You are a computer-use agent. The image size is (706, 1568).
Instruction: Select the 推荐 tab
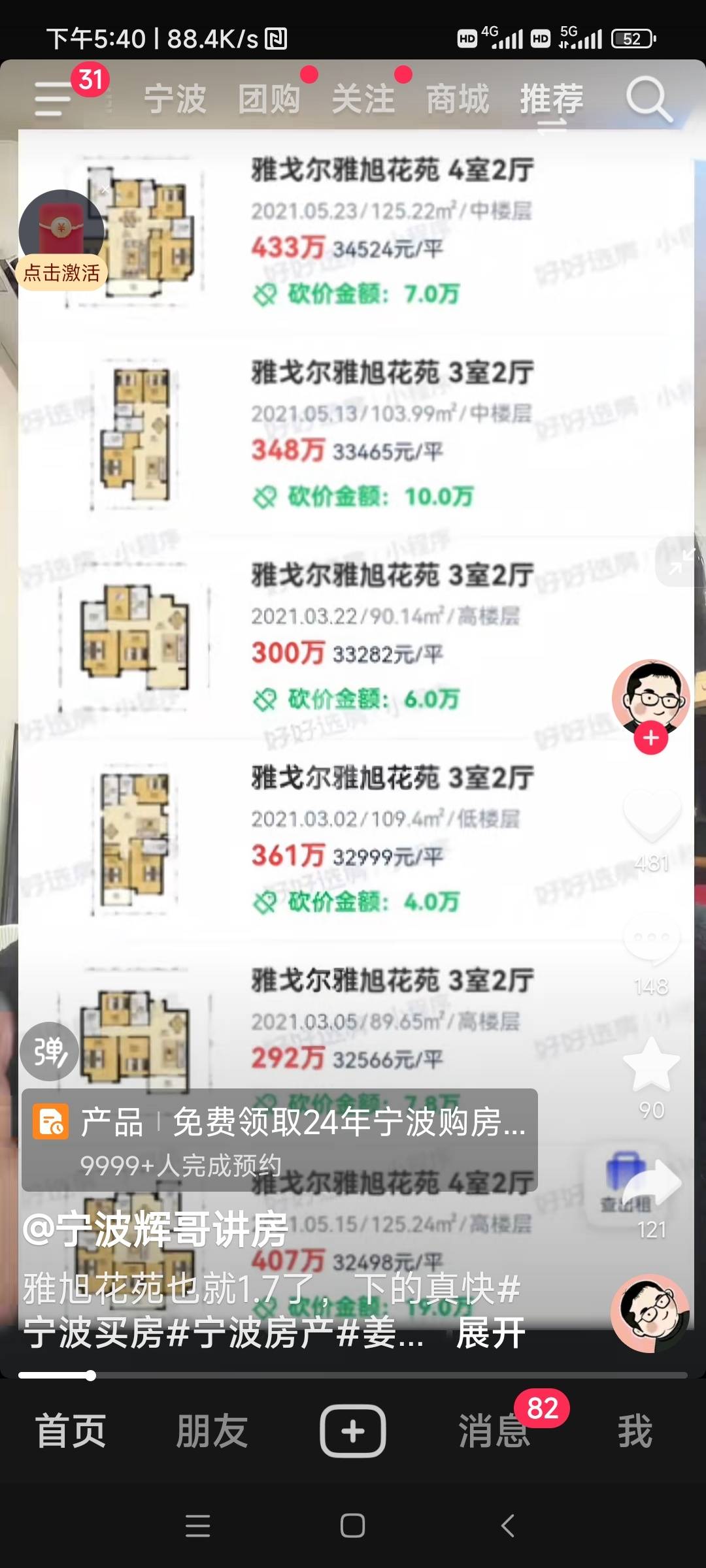click(x=552, y=99)
